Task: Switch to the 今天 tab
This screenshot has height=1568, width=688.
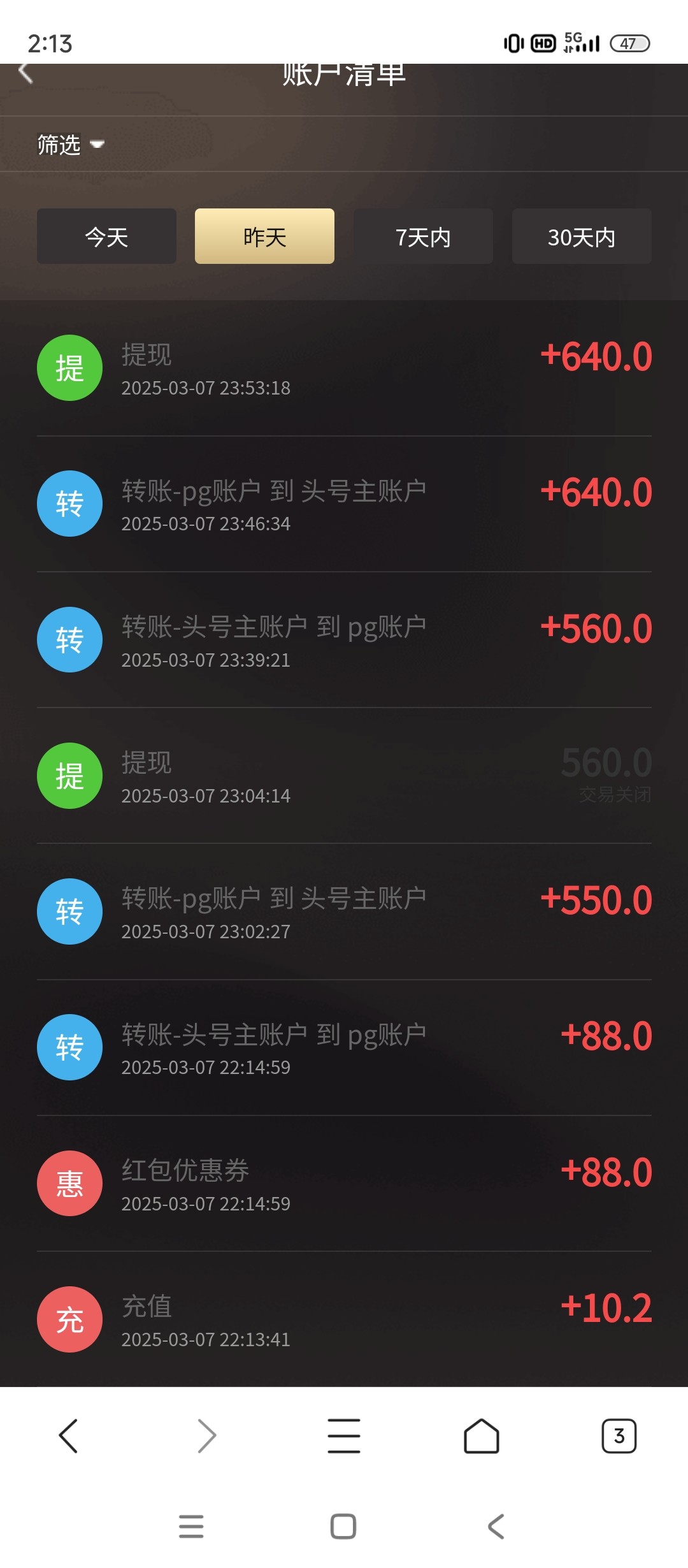Action: (106, 236)
